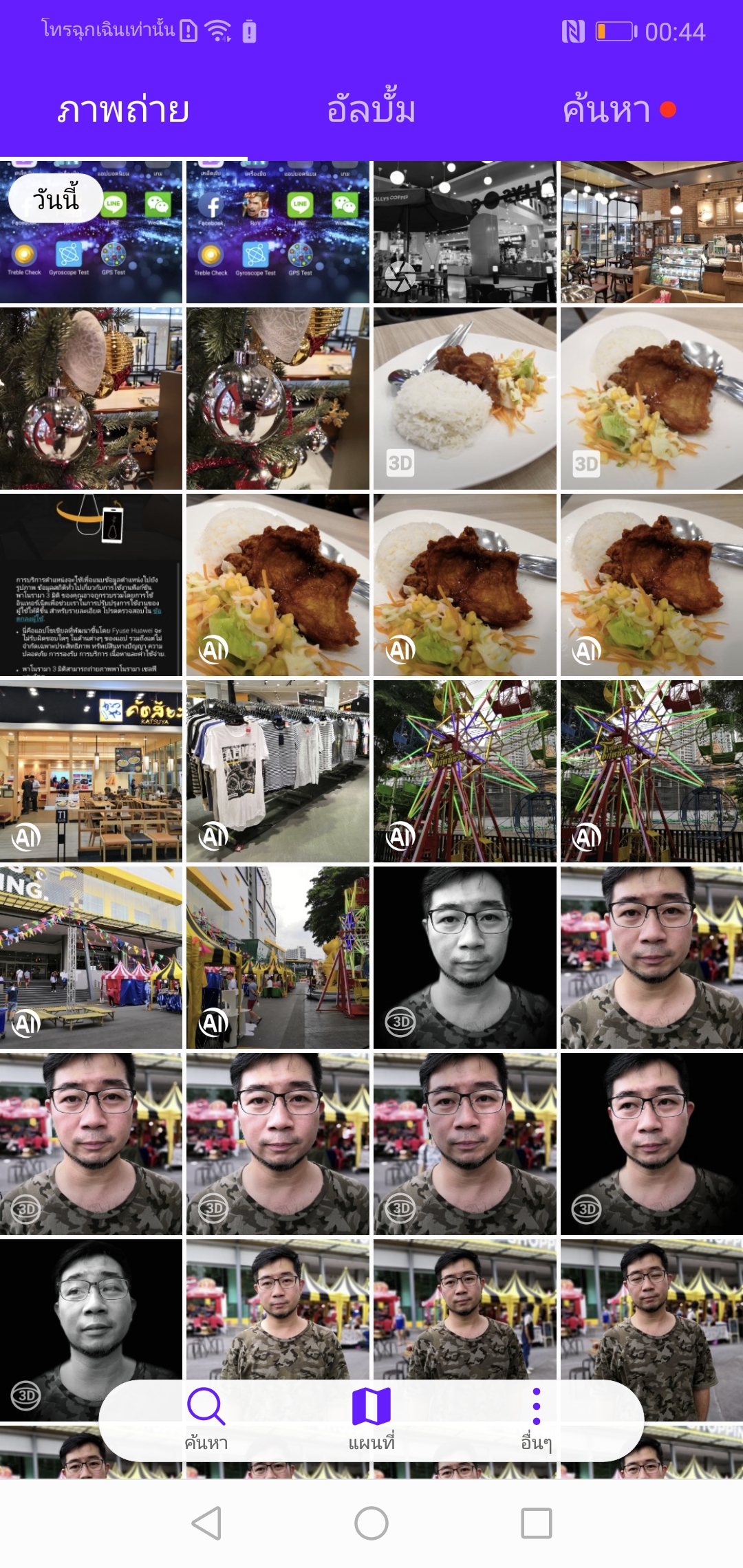
Task: Go back using system navigation
Action: [206, 1523]
